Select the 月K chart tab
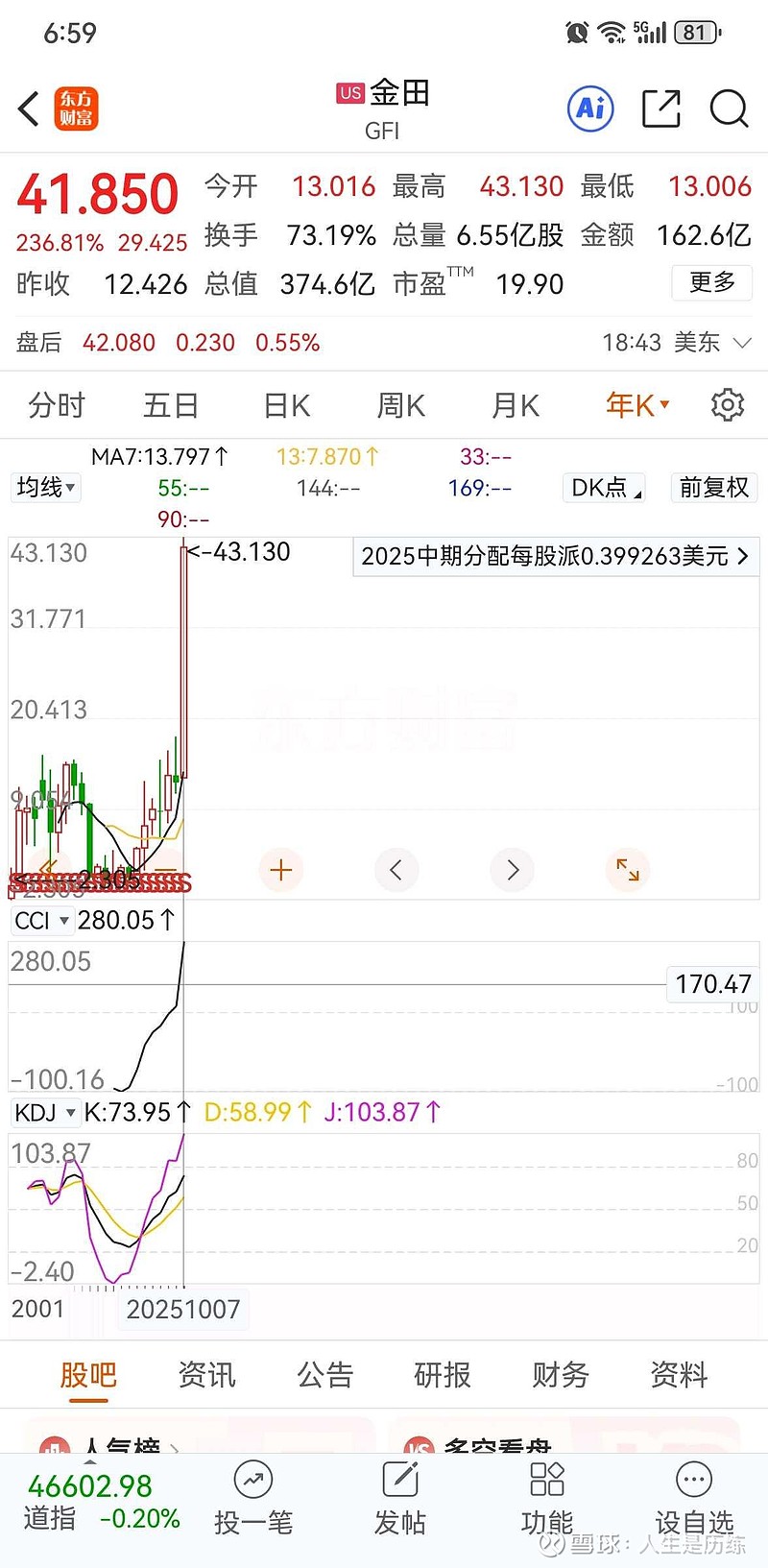 [516, 405]
